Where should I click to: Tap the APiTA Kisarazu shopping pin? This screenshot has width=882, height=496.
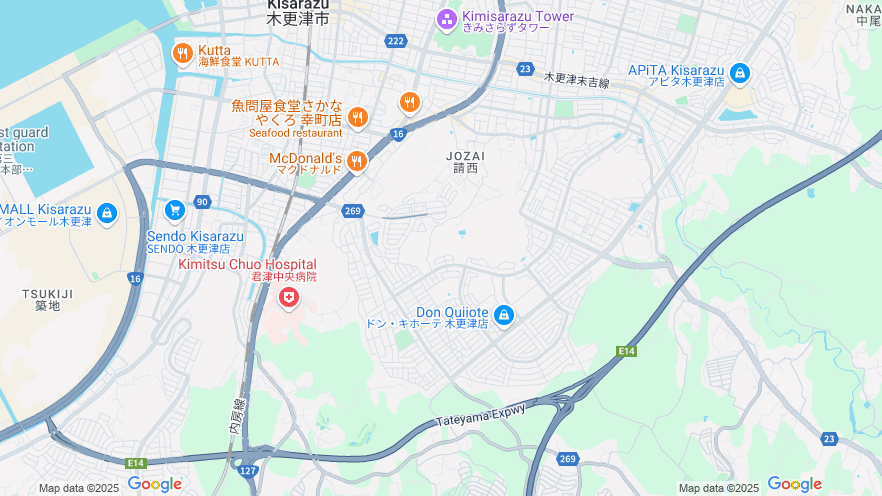[739, 73]
